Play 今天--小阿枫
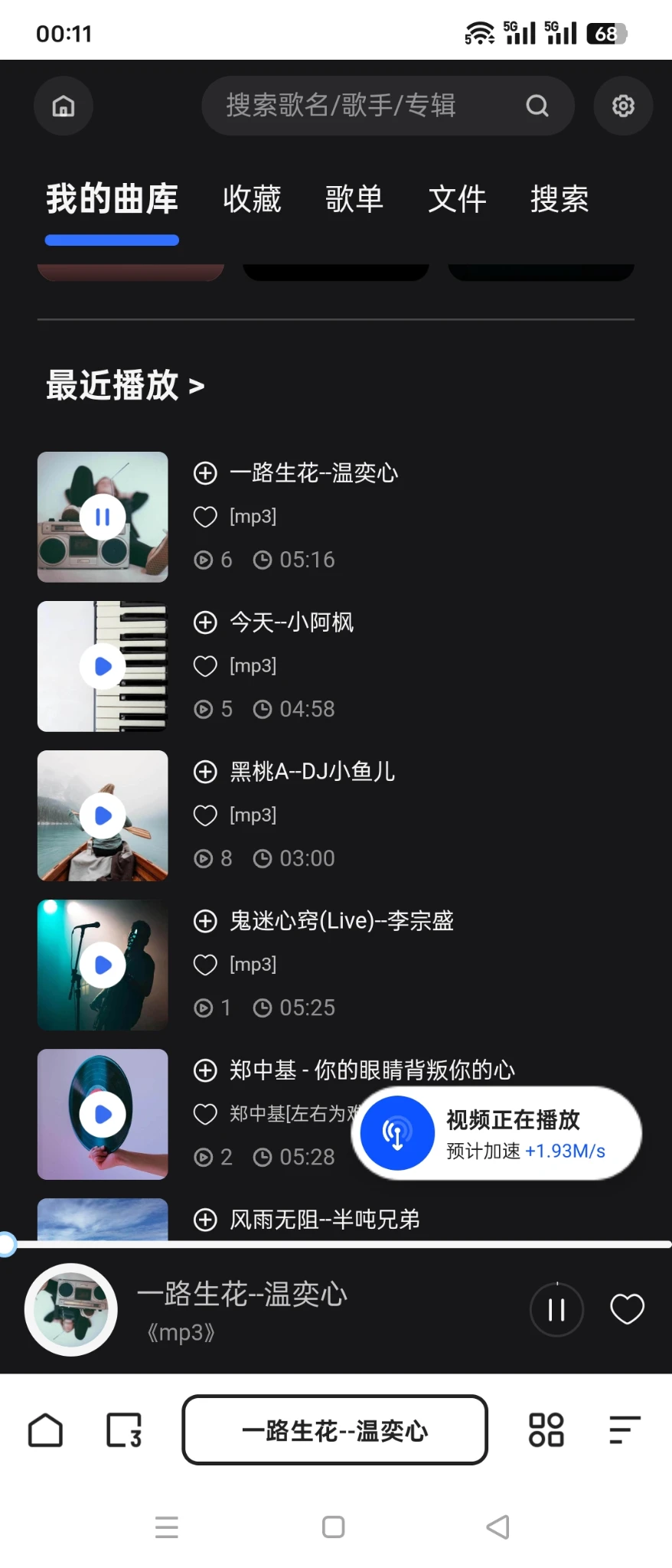This screenshot has height=1568, width=672. [x=103, y=666]
